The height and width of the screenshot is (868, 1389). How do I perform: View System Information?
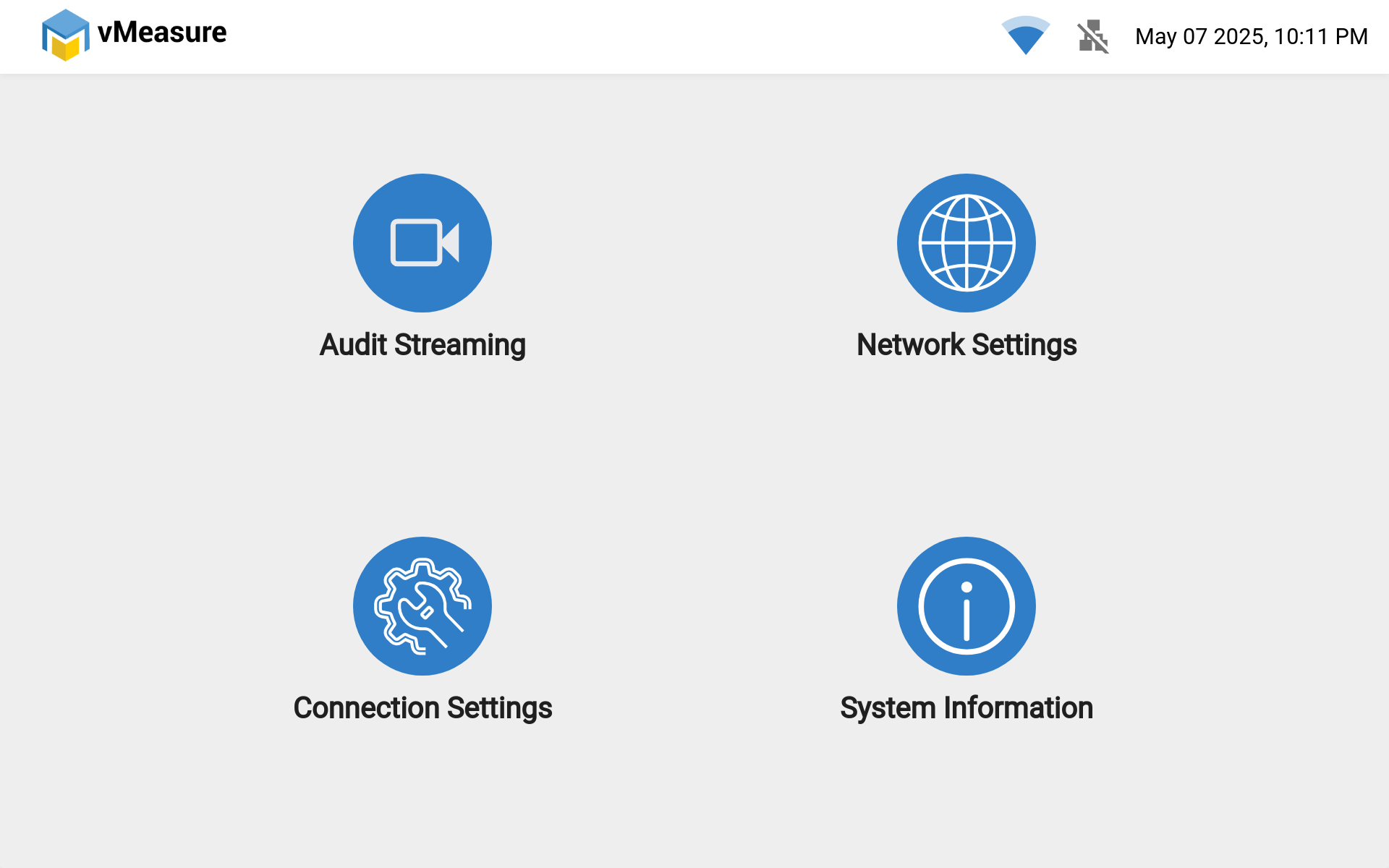point(966,606)
